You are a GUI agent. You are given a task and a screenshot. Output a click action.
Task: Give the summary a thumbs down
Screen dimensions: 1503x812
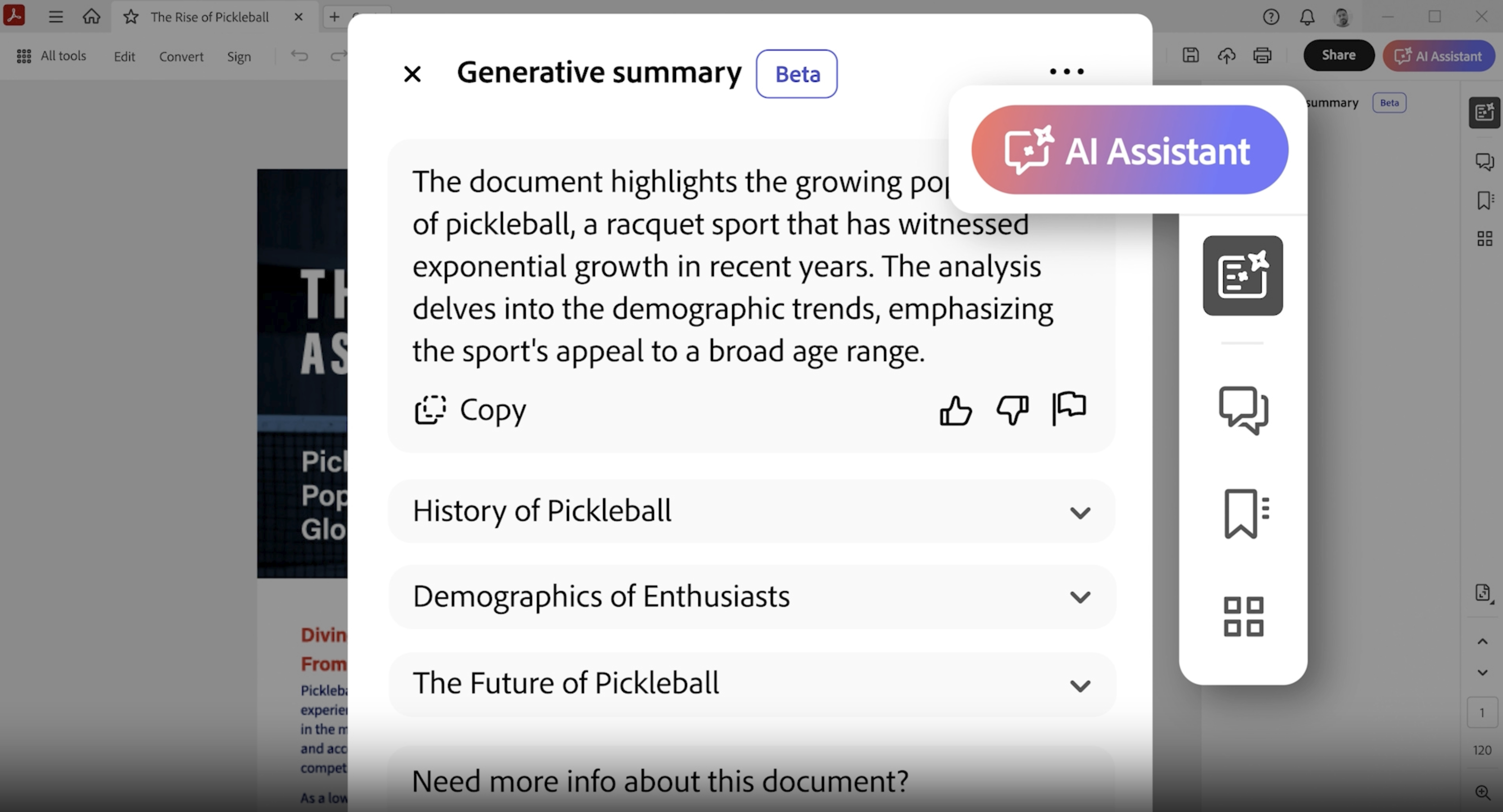tap(1012, 410)
